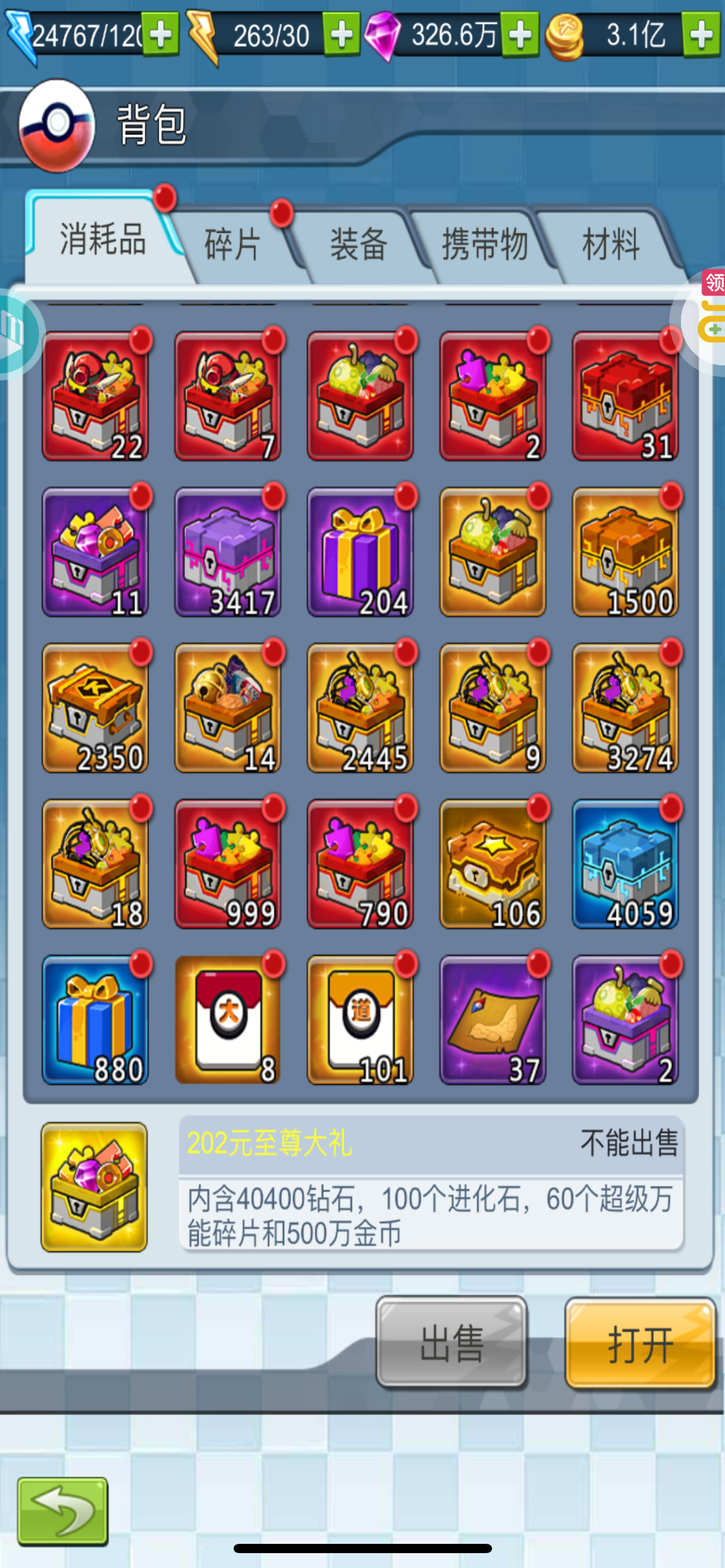Select the purple gift box with 204
This screenshot has height=1568, width=725.
click(360, 552)
